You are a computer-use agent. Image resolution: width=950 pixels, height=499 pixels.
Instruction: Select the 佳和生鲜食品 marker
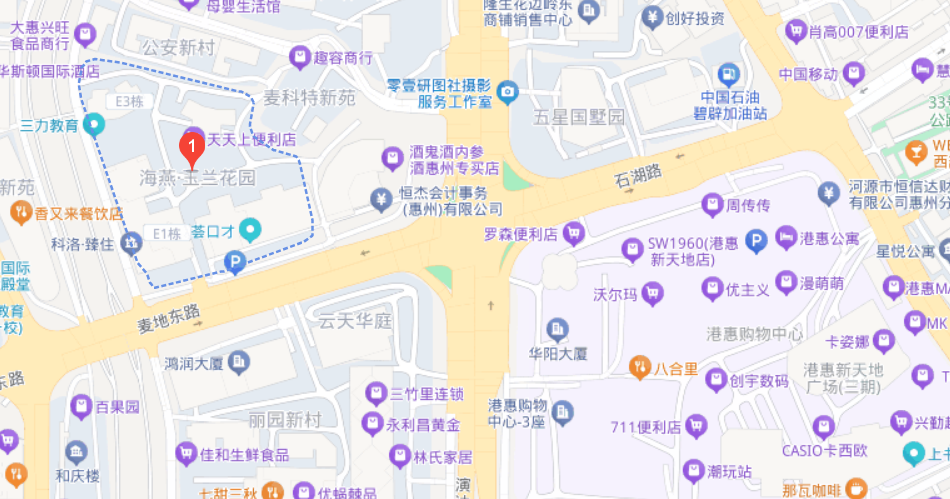[x=185, y=454]
